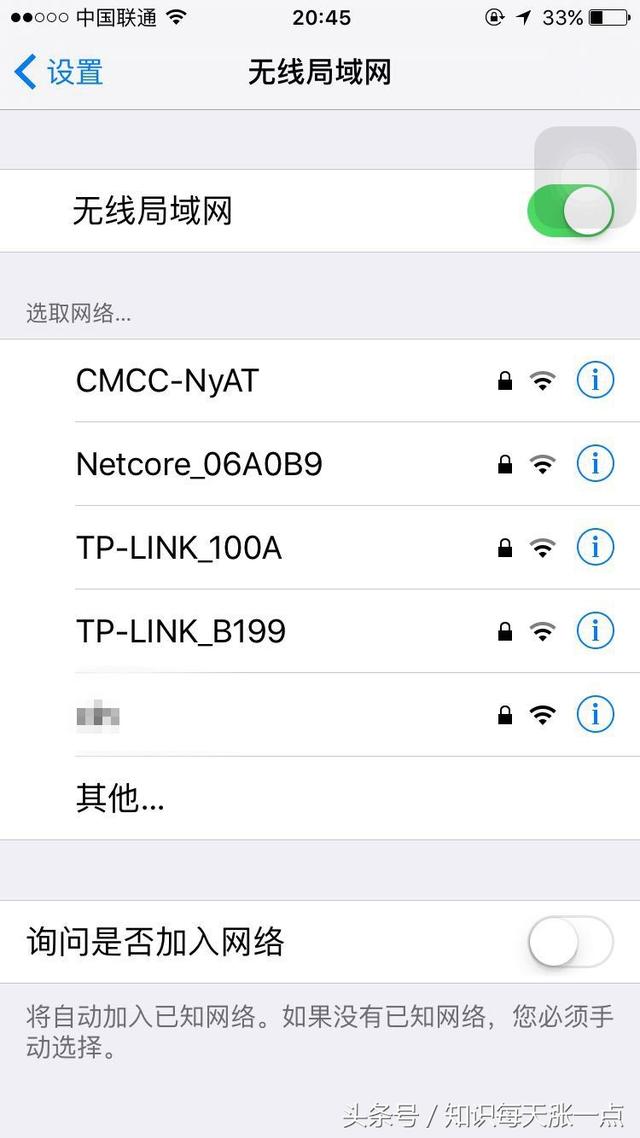Show info for TP-LINK_100A
Screen dimensions: 640x1138
(595, 548)
